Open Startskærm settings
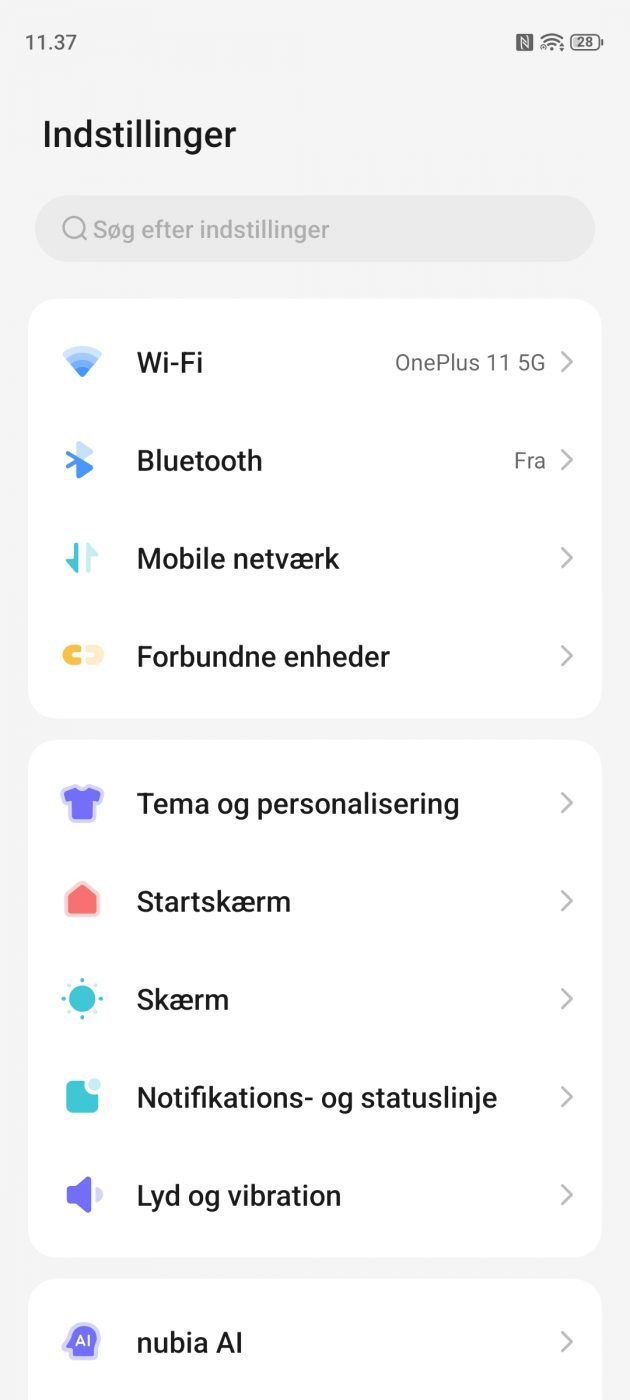This screenshot has width=630, height=1400. click(x=314, y=901)
